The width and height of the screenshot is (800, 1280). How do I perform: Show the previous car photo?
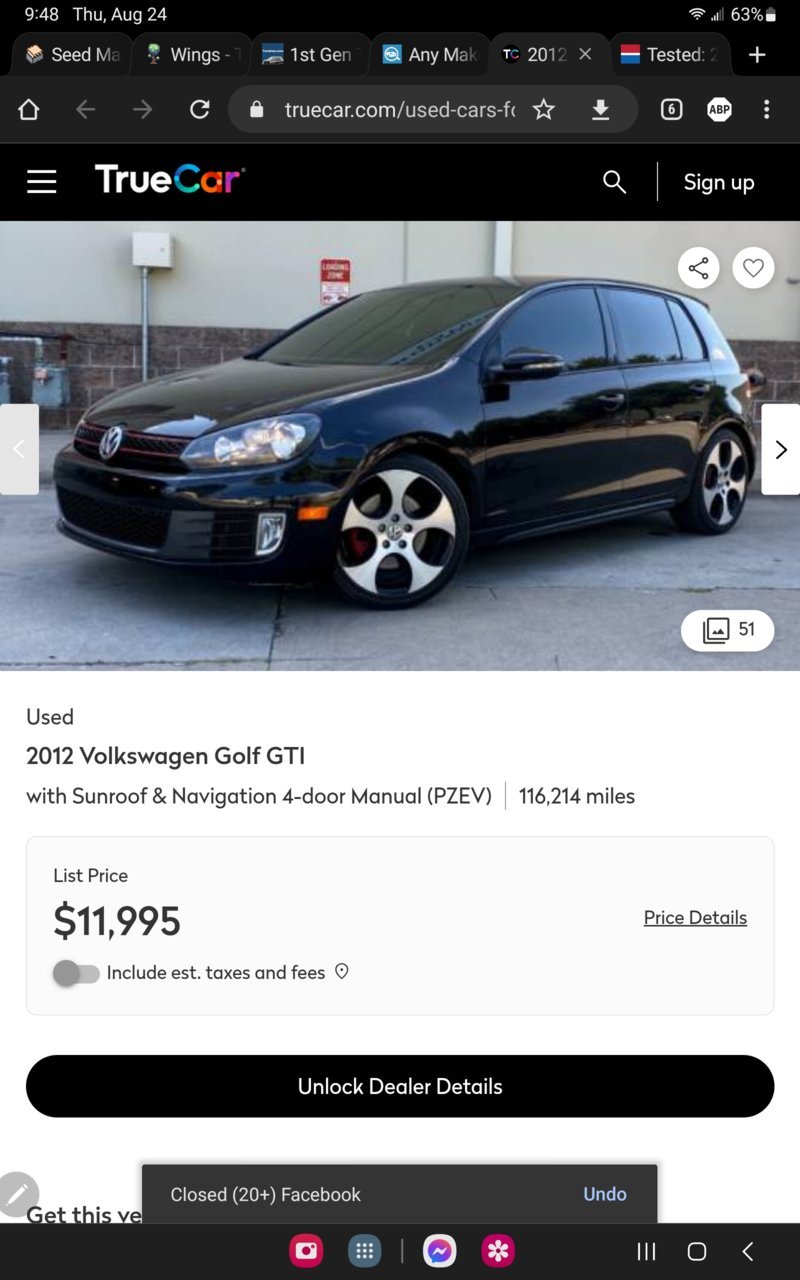(x=18, y=449)
